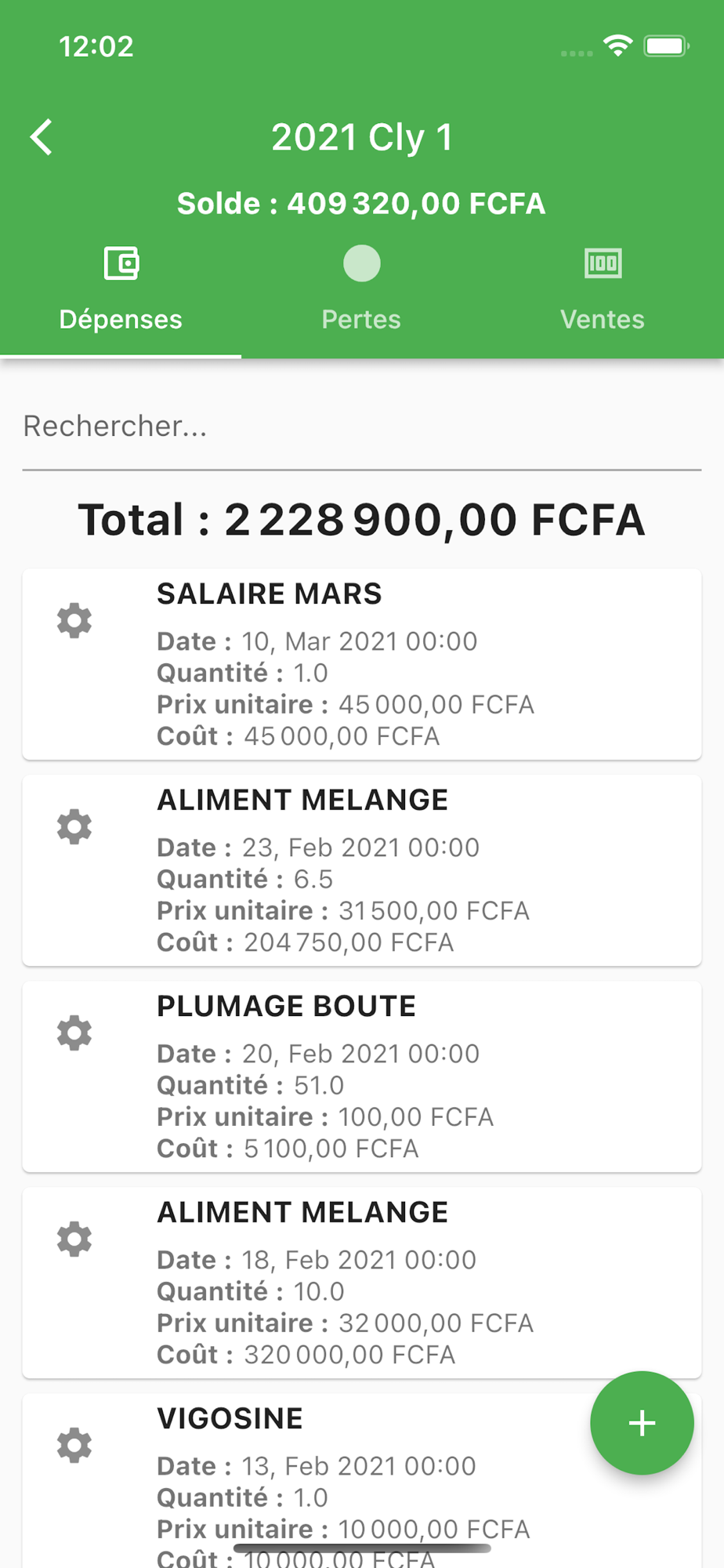This screenshot has width=724, height=1568.
Task: Add a new expense with the plus button
Action: pos(642,1423)
